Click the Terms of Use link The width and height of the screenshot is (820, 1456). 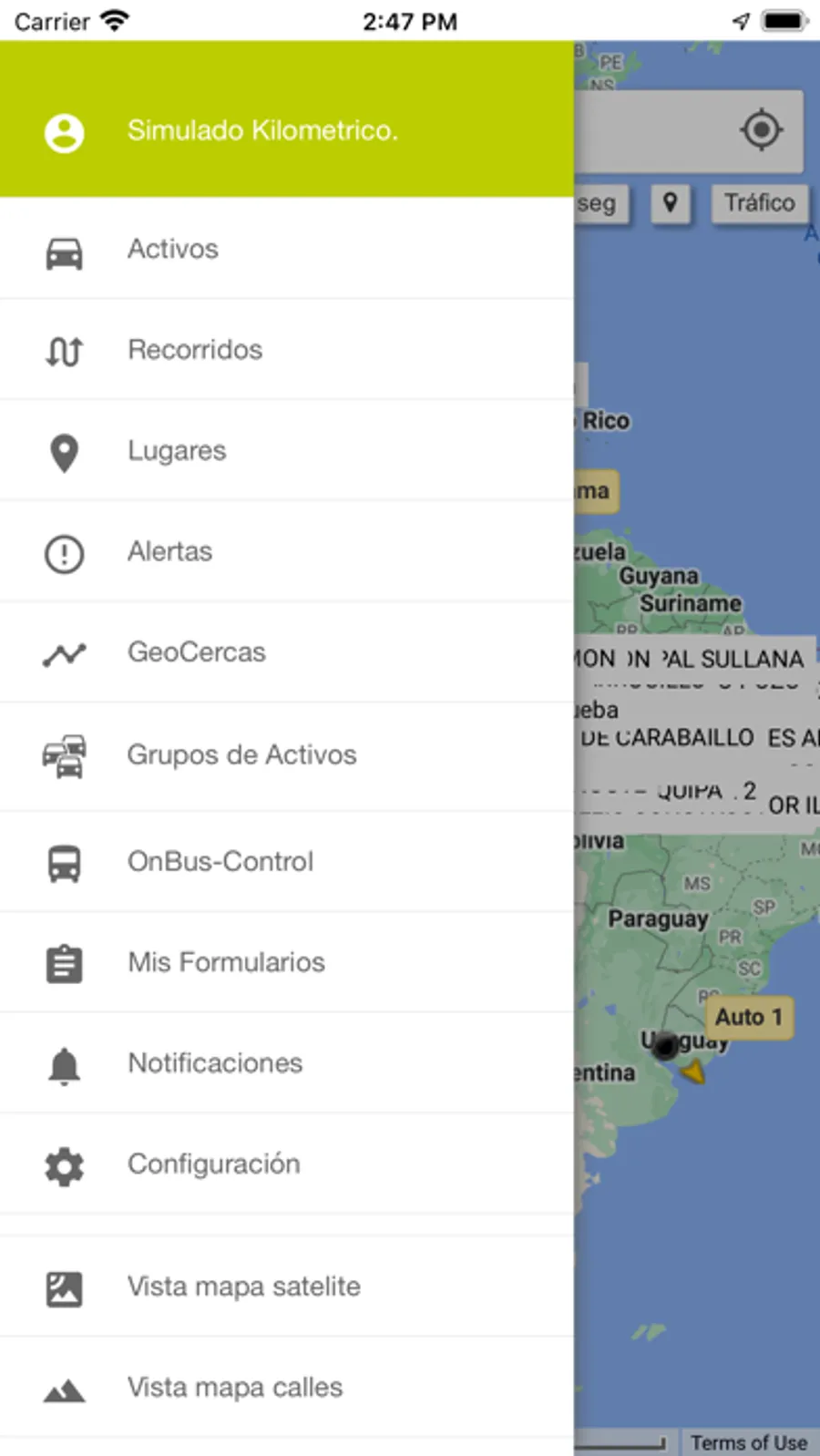(749, 1442)
